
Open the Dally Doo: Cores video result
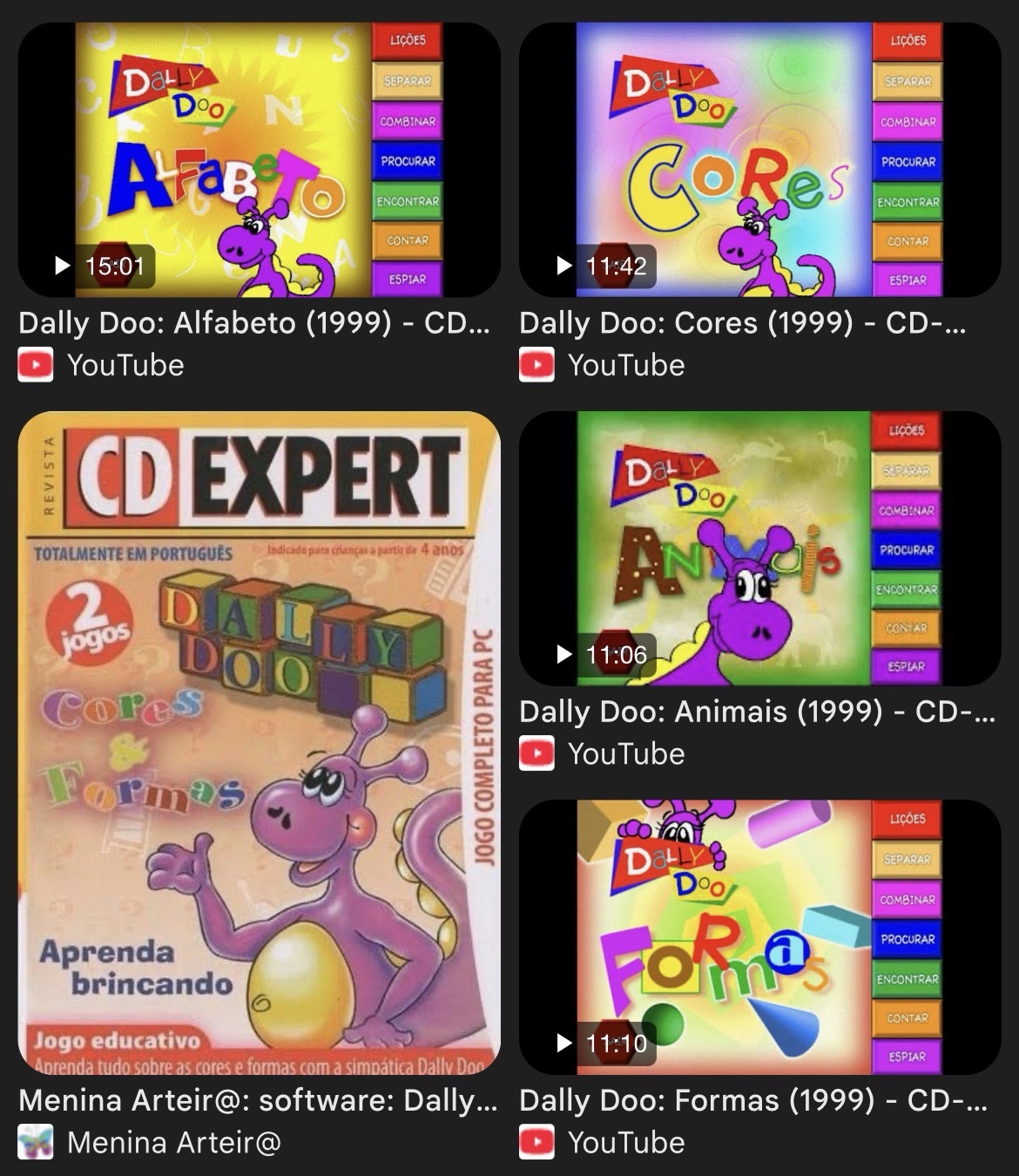click(x=759, y=160)
